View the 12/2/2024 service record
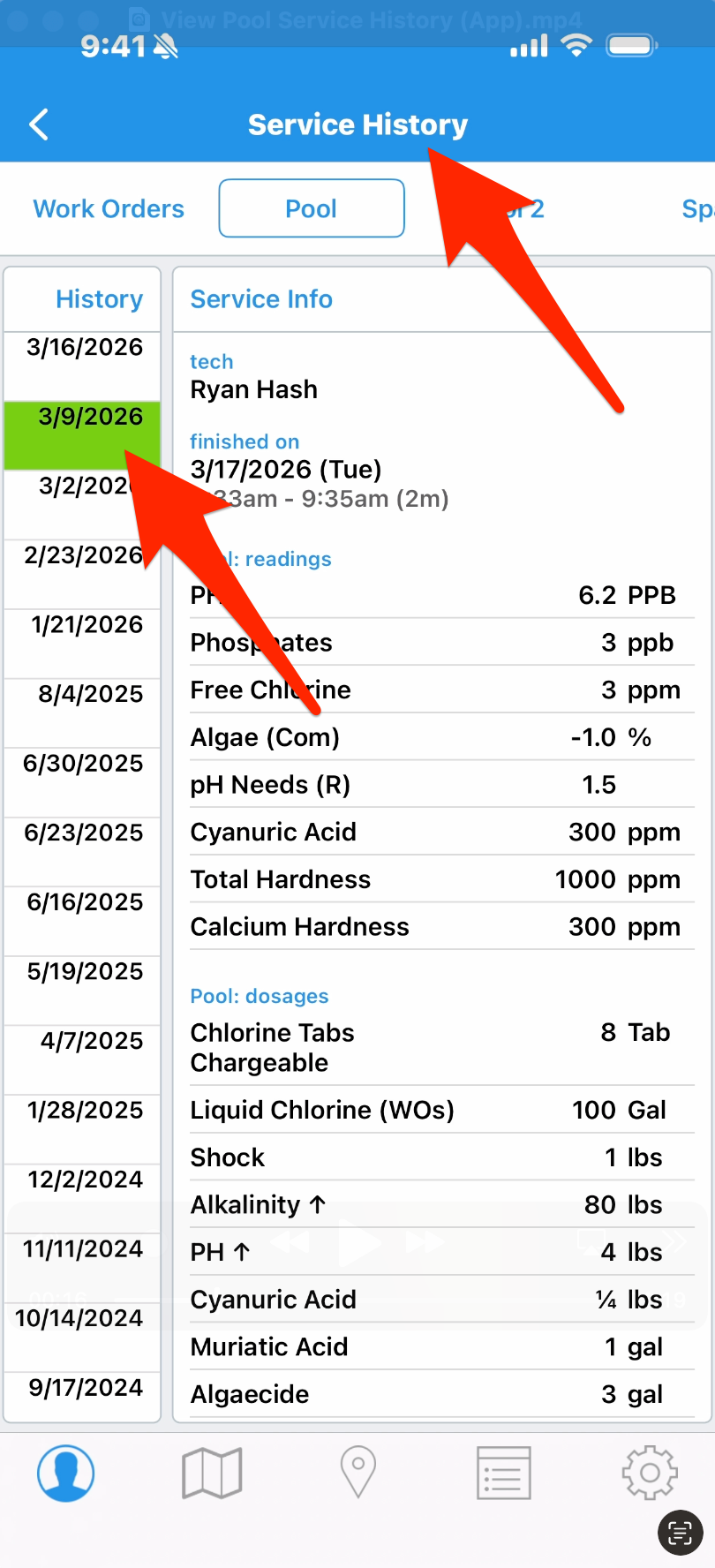The image size is (715, 1568). (x=84, y=1180)
